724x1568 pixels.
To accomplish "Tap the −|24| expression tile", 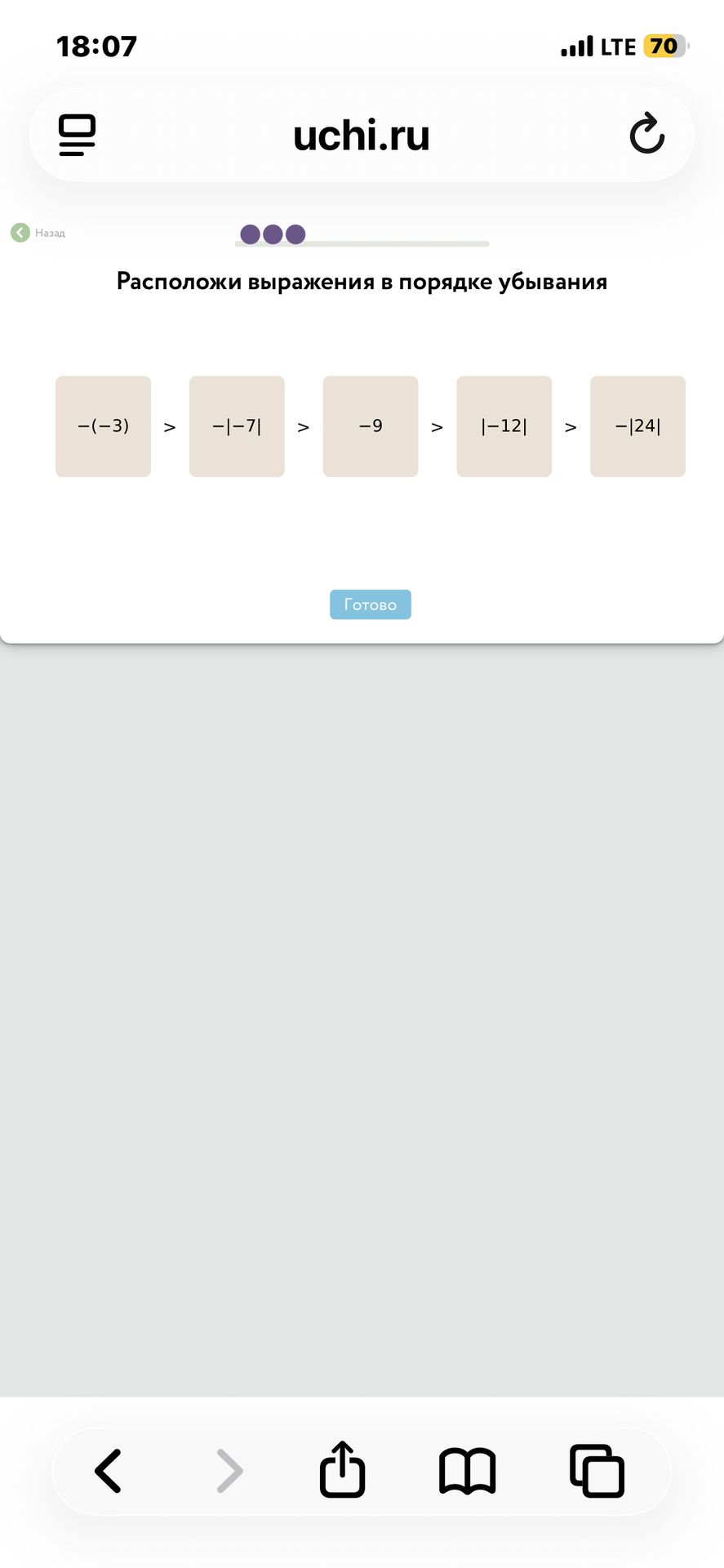I will pos(637,426).
